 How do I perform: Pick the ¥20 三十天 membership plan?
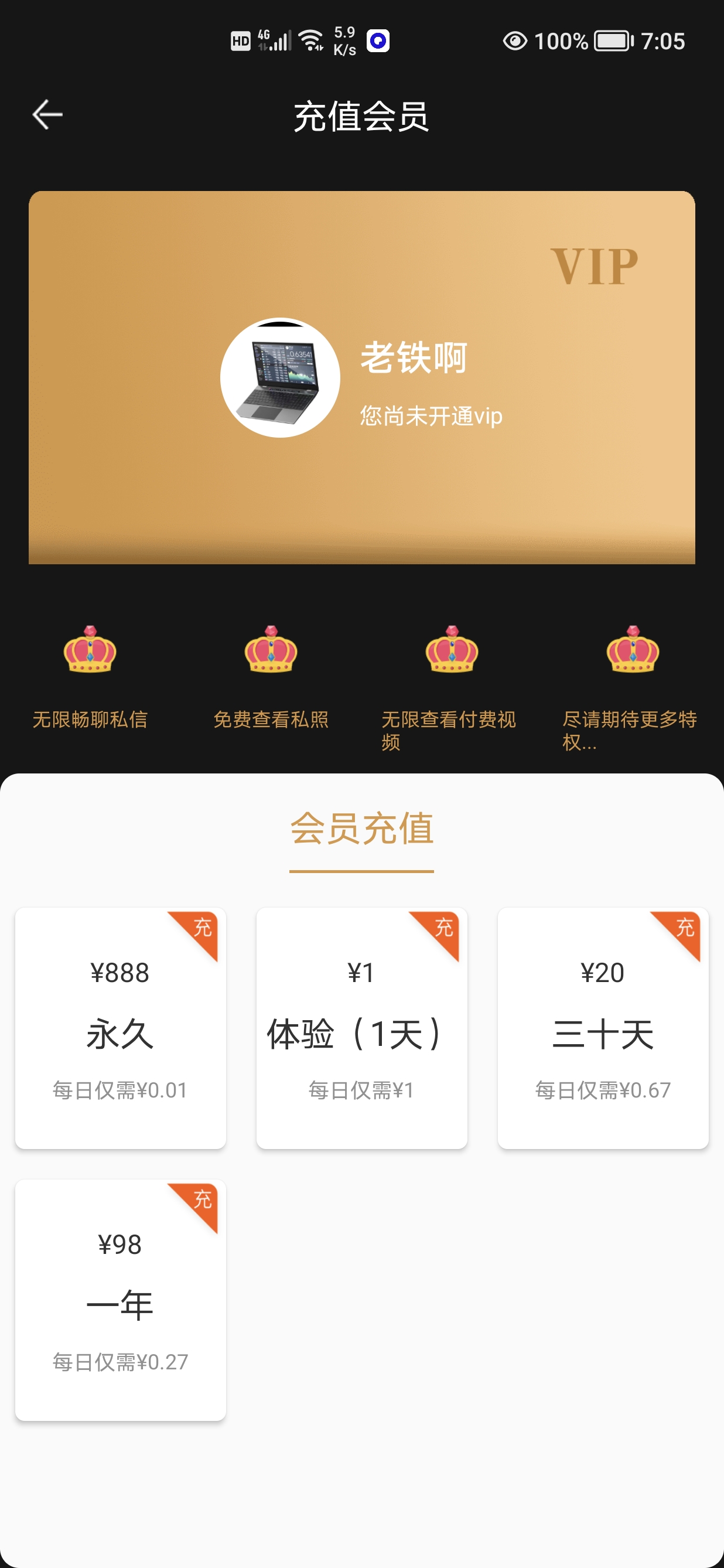pos(602,1028)
